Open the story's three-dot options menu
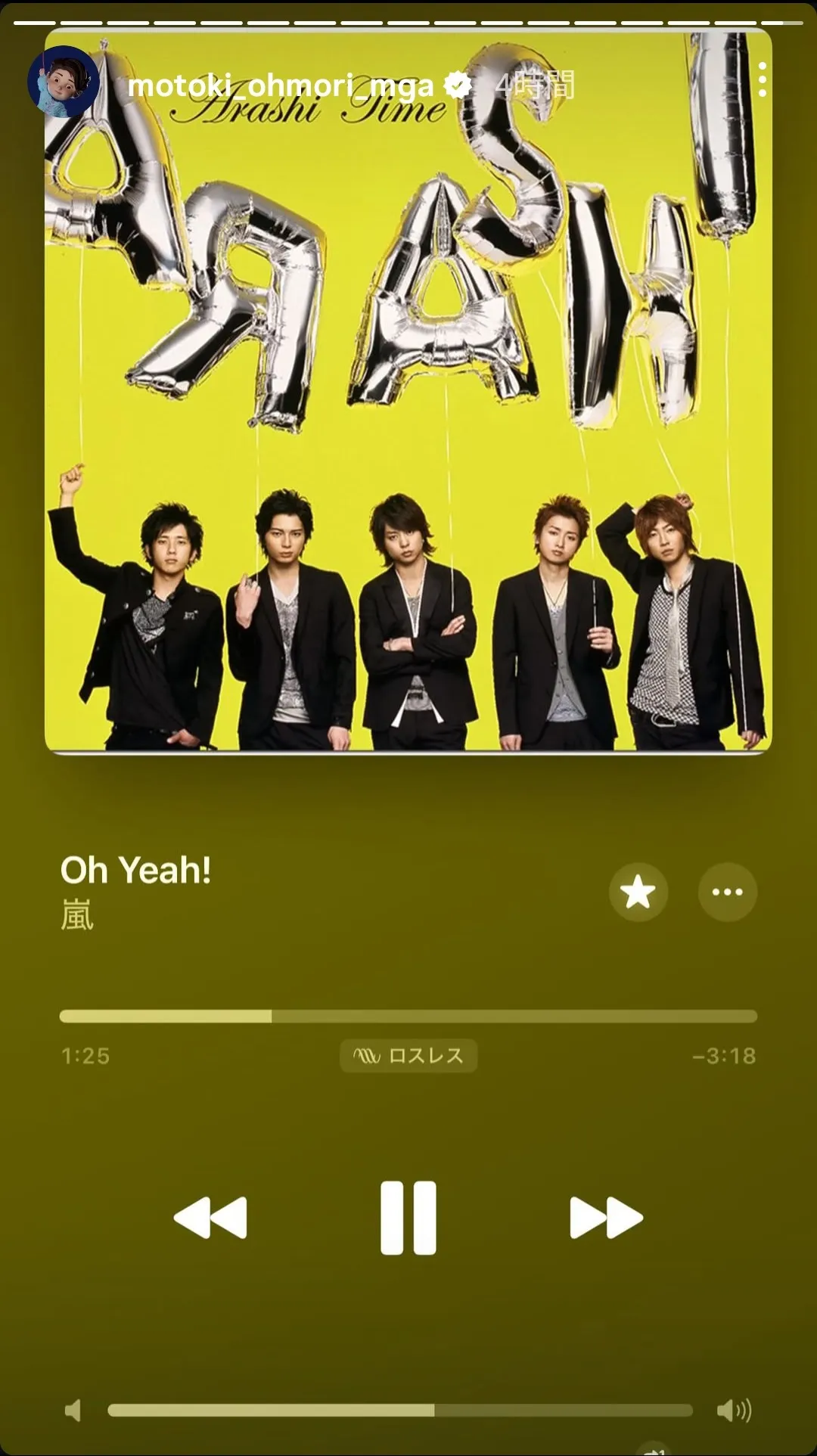The width and height of the screenshot is (817, 1456). (x=762, y=79)
